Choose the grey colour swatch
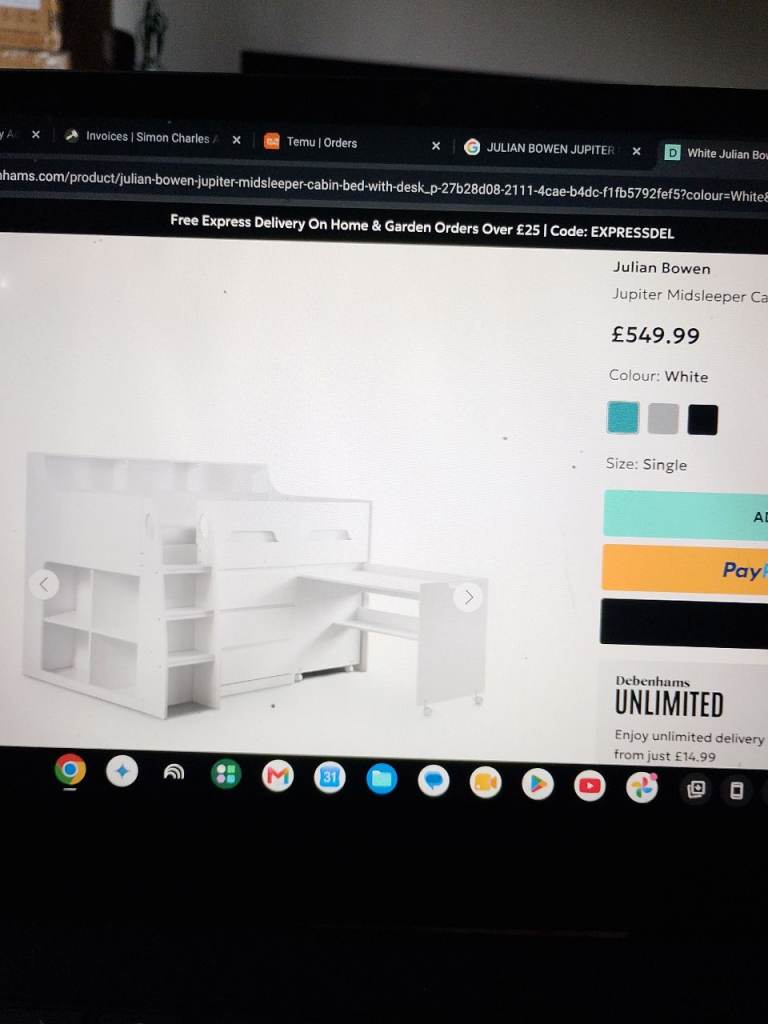Screen dimensions: 768x1024 click(663, 419)
